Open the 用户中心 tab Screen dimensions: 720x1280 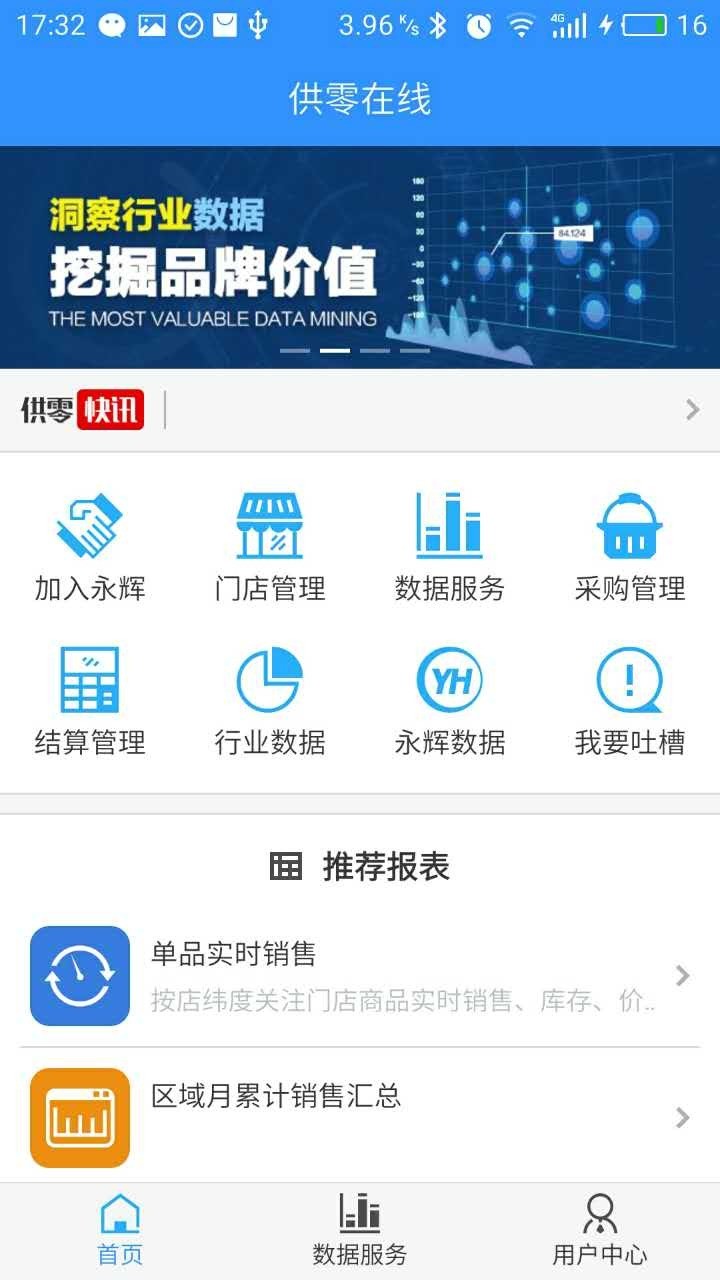click(600, 1228)
